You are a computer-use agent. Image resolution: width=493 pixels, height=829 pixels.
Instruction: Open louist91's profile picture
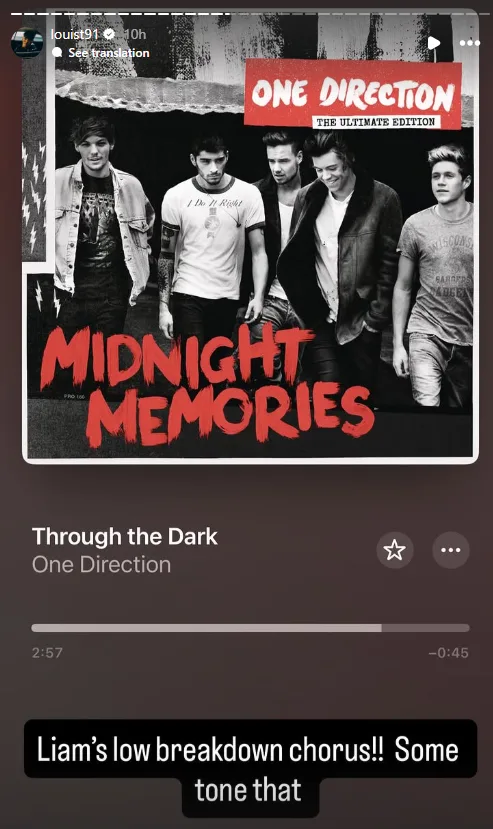(27, 43)
